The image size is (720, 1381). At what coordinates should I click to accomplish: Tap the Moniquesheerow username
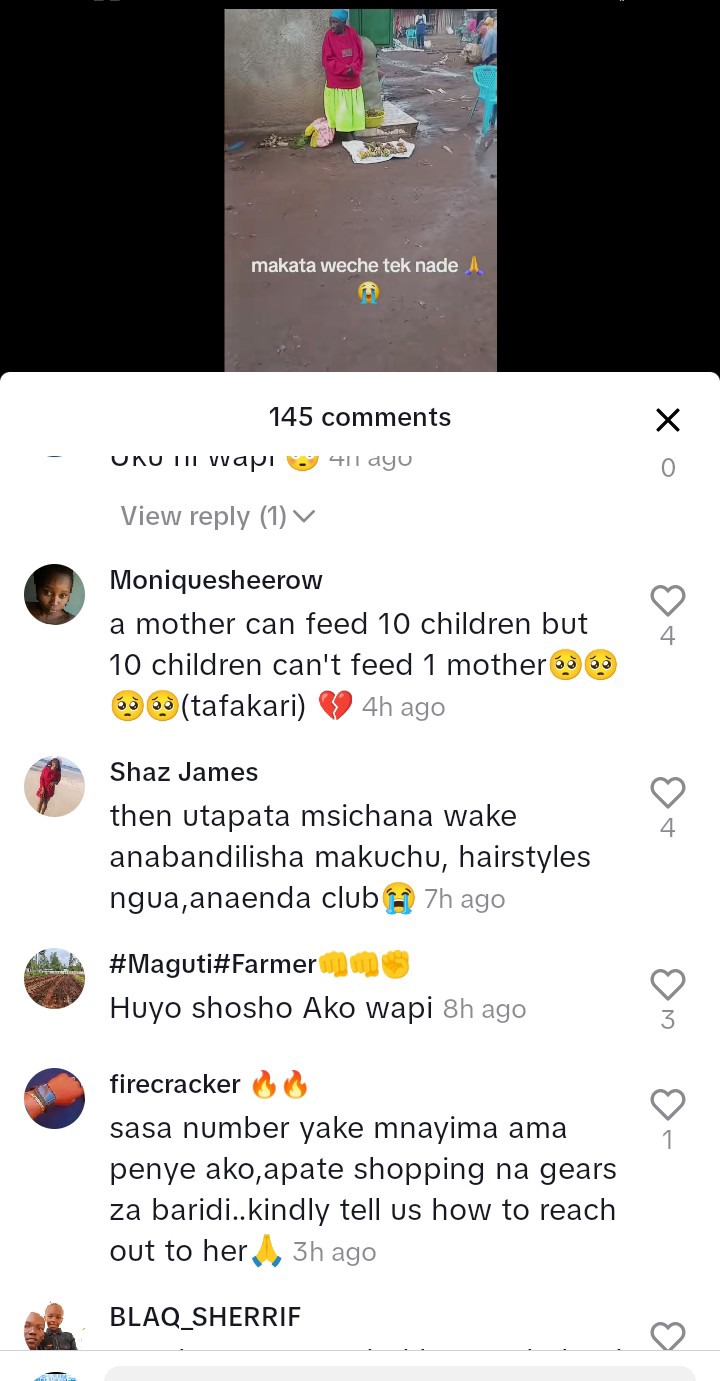click(x=216, y=580)
